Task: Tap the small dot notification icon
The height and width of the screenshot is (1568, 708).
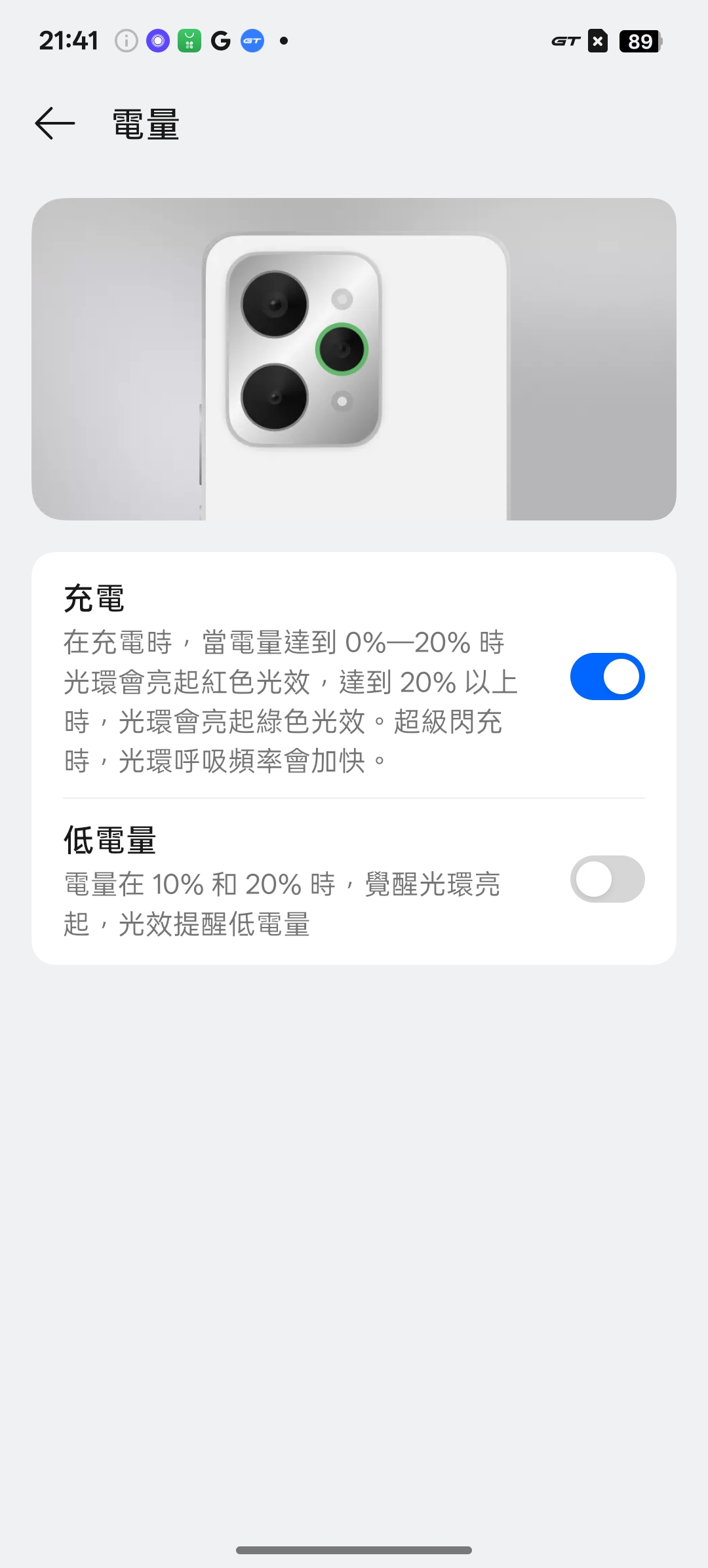Action: point(283,41)
